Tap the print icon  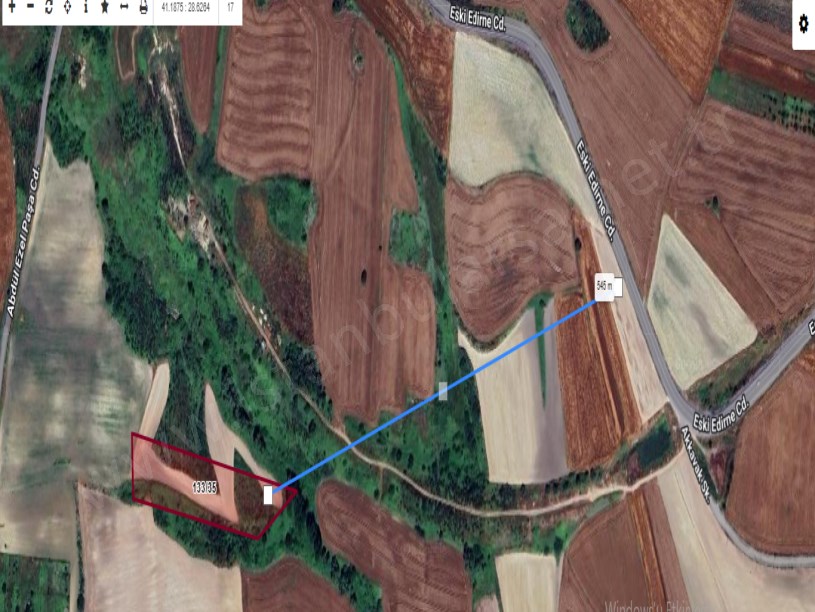click(143, 7)
